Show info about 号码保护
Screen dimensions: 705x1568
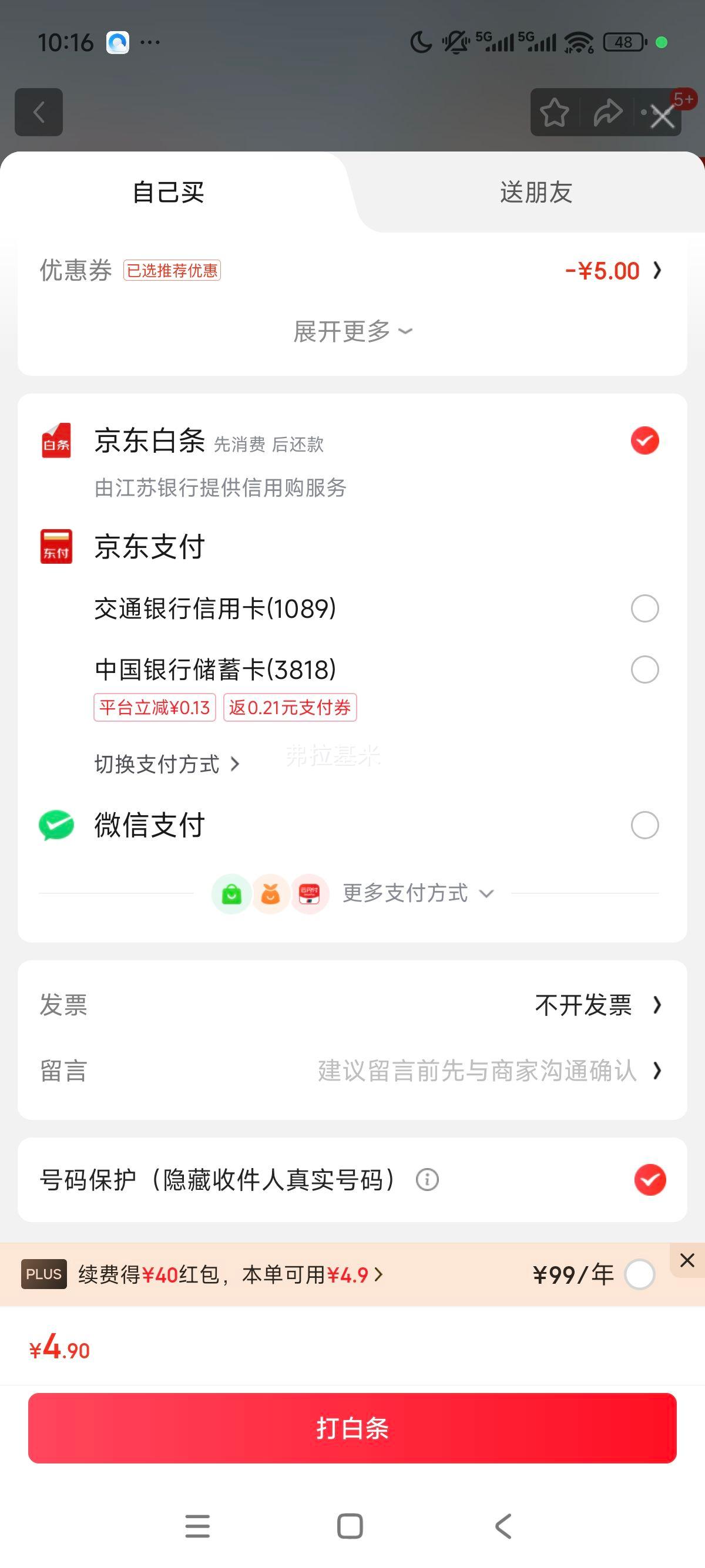point(427,1180)
